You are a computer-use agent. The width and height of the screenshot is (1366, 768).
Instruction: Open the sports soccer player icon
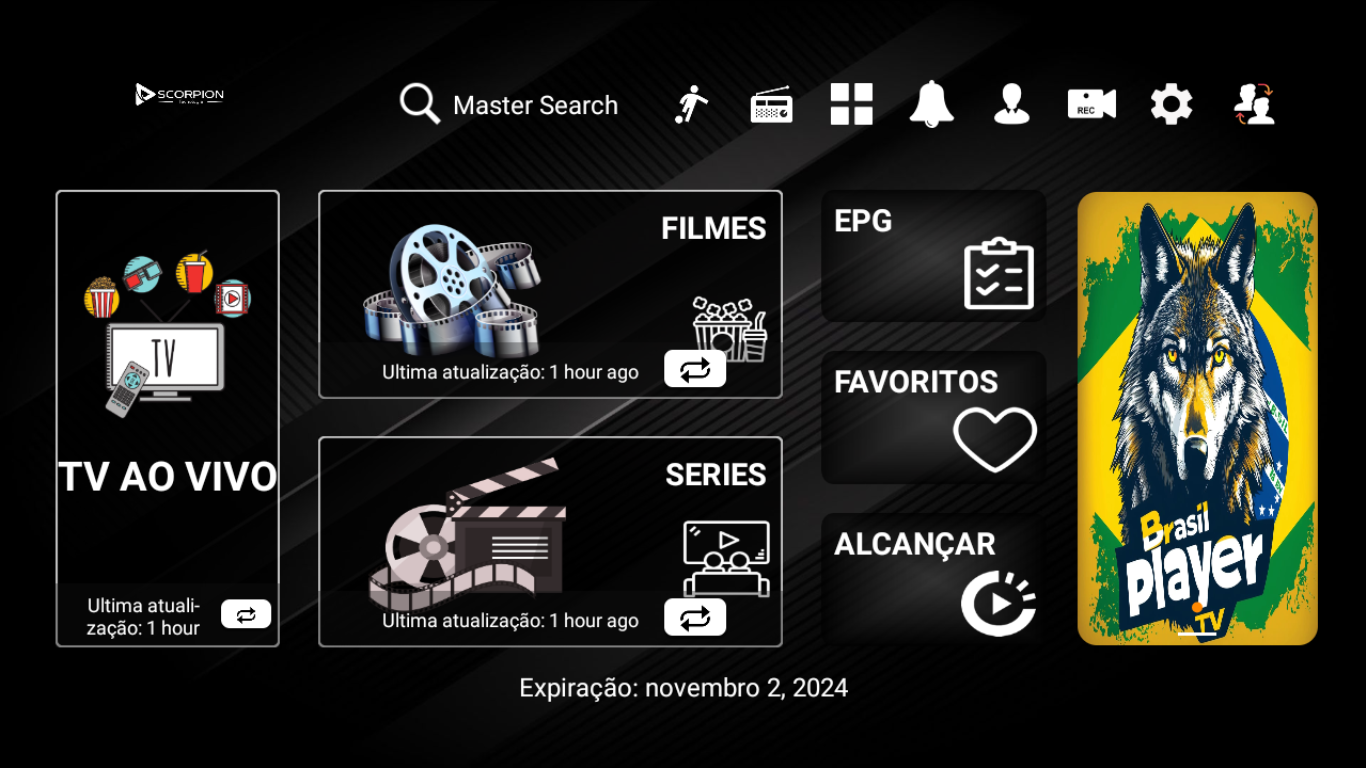coord(691,104)
